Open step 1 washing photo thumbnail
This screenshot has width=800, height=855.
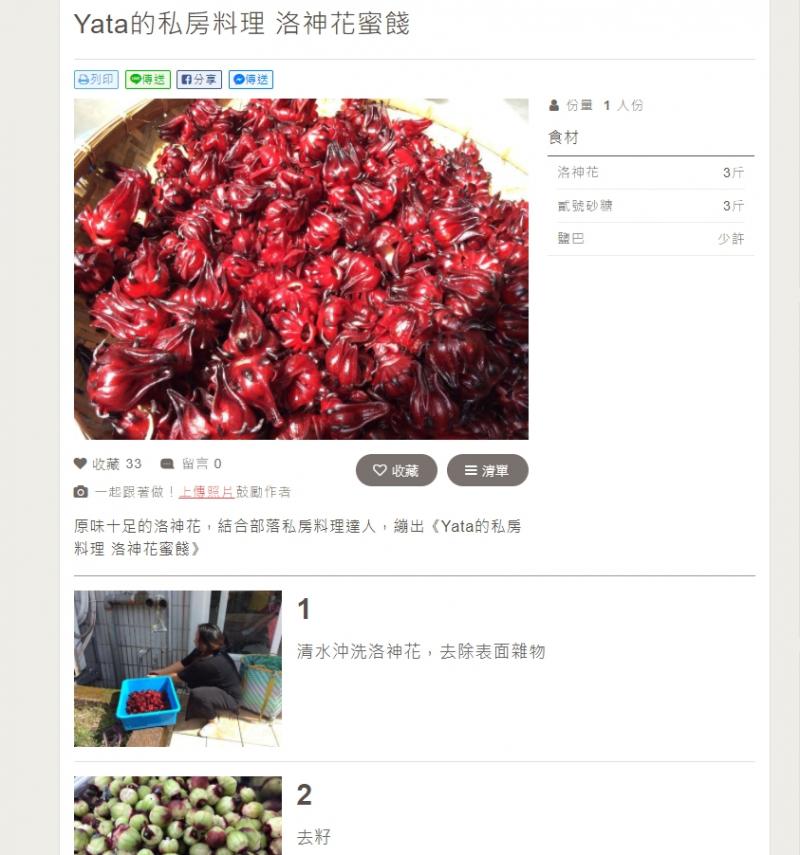177,667
